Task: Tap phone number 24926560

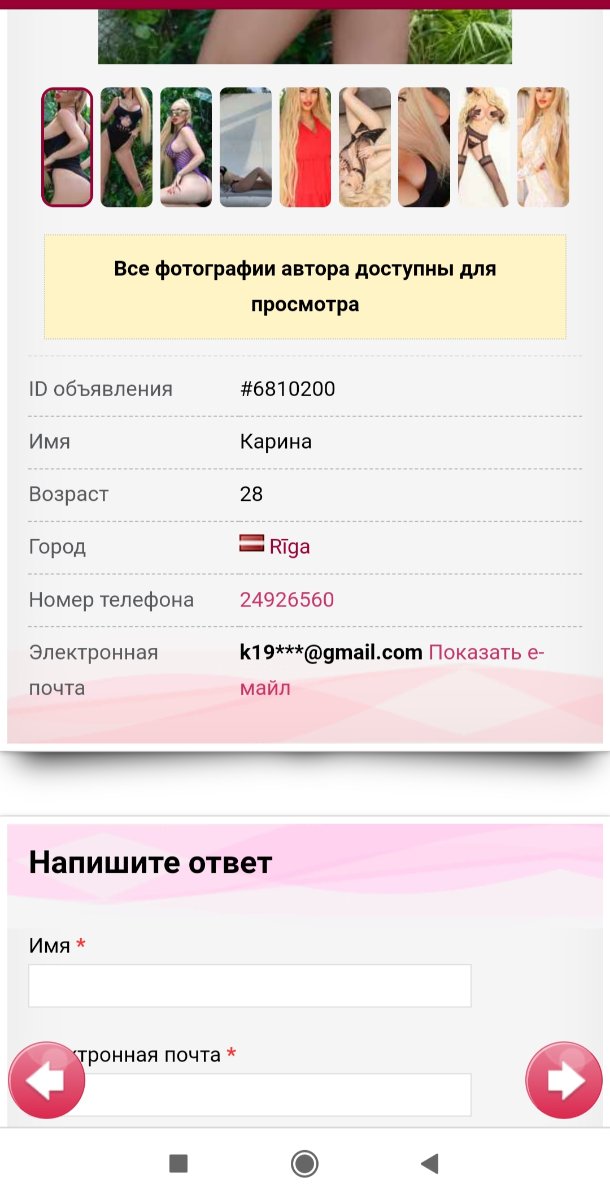Action: point(287,600)
